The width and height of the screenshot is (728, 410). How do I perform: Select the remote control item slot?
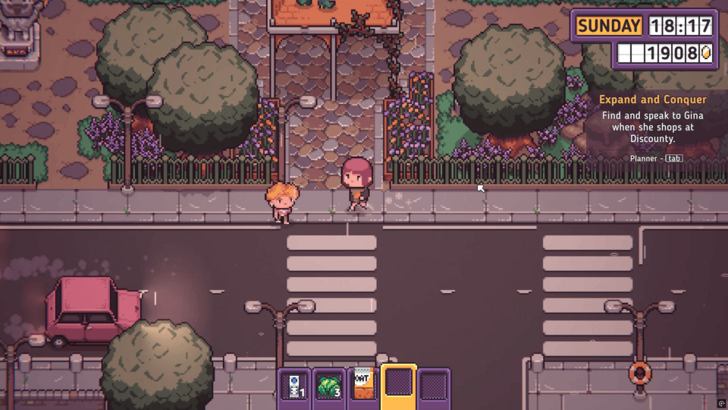coord(295,386)
